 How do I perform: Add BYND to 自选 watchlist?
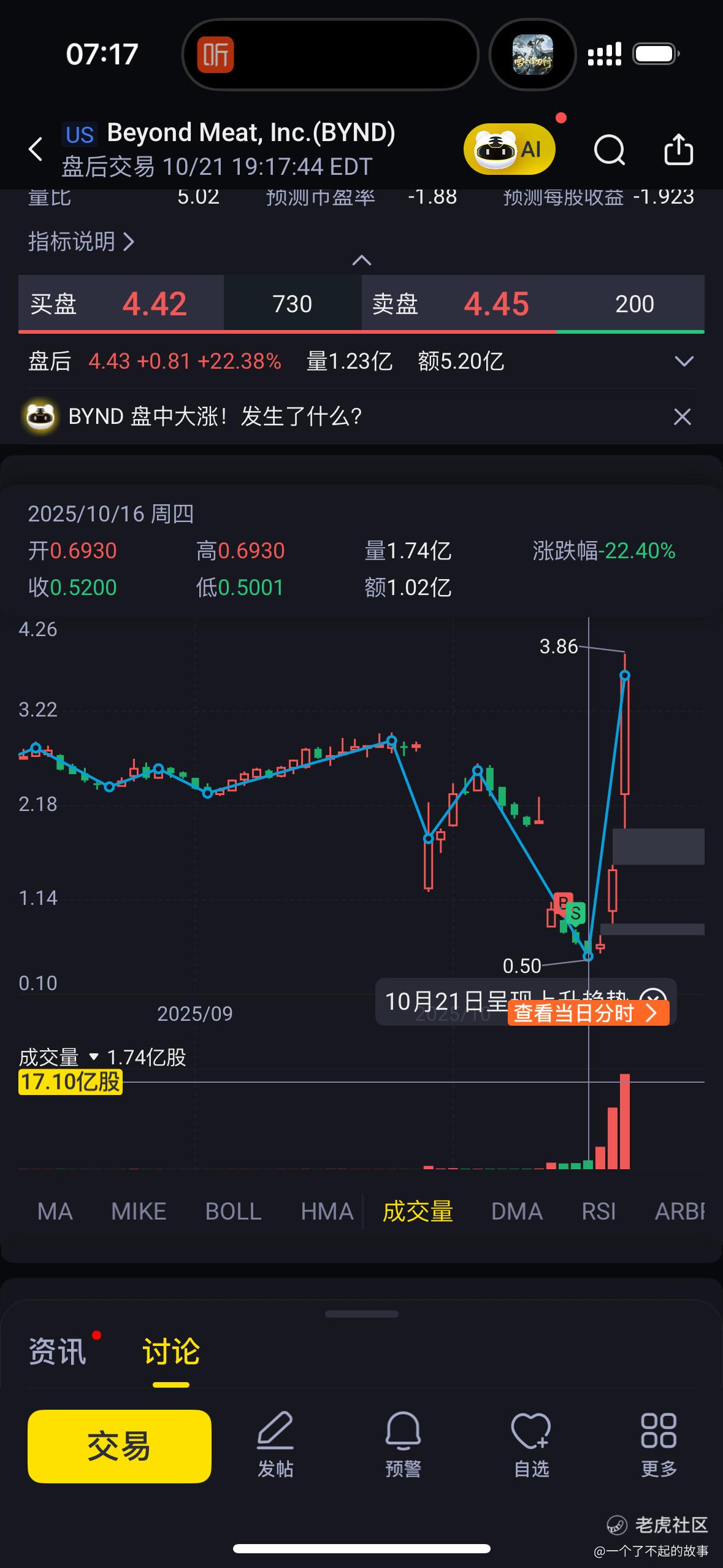pos(531,1445)
